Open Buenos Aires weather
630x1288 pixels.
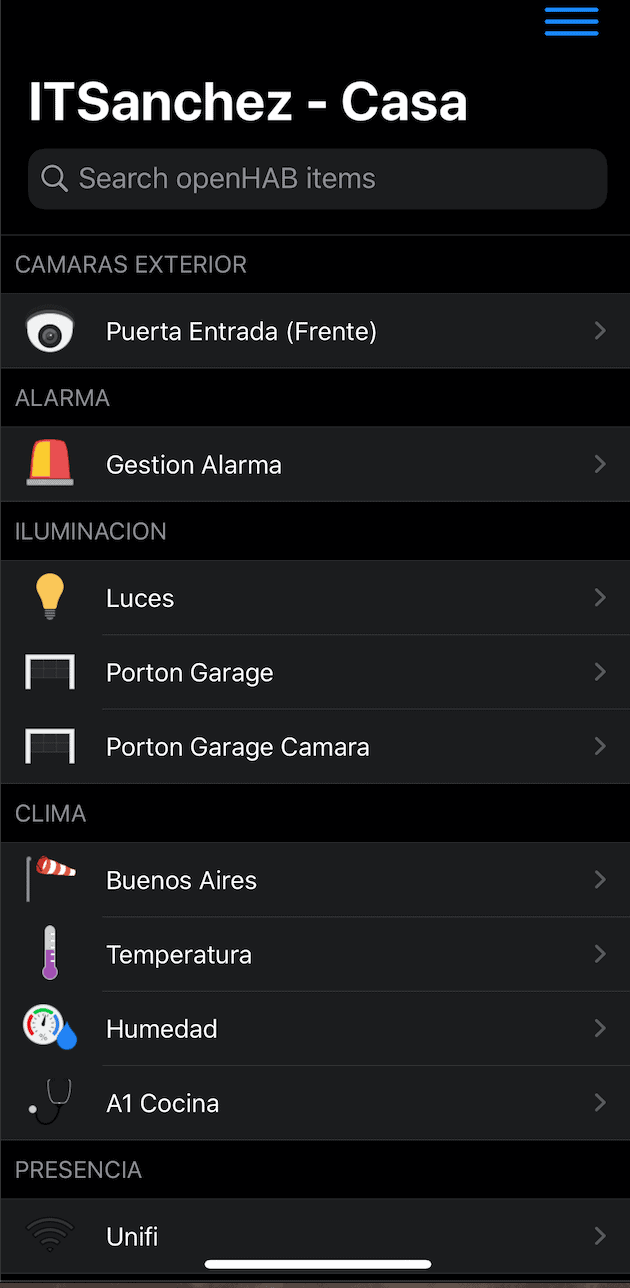(x=315, y=880)
